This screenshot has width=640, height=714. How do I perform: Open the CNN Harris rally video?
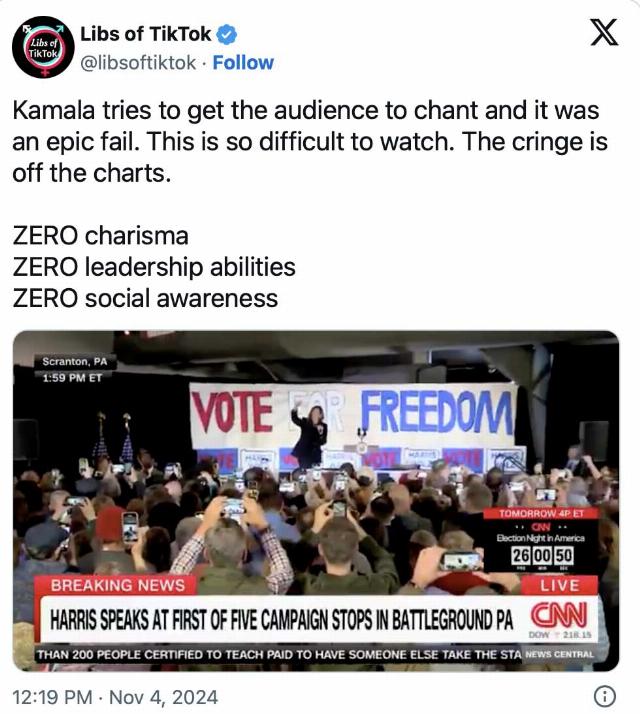tap(315, 500)
